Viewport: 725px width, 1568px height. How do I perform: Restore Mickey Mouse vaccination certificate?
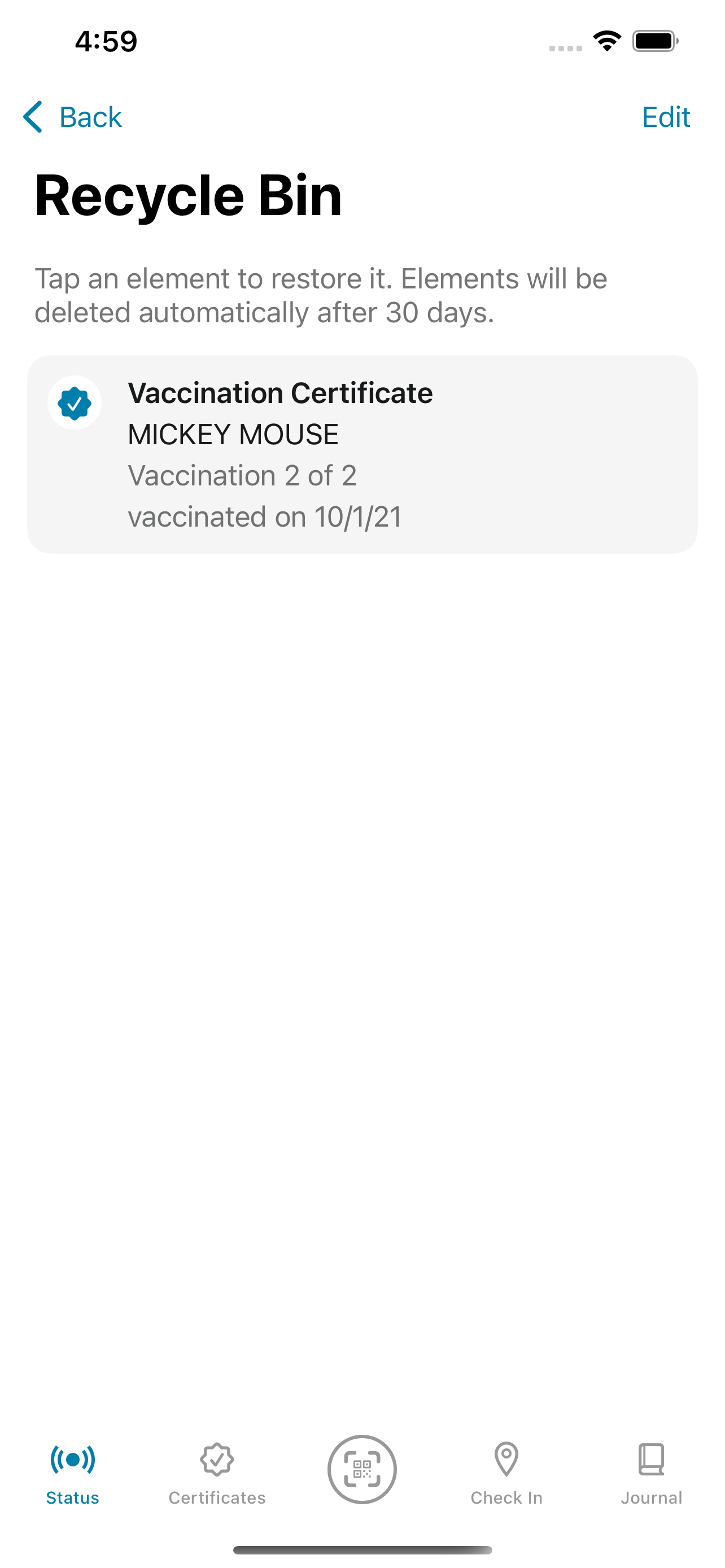click(x=362, y=454)
